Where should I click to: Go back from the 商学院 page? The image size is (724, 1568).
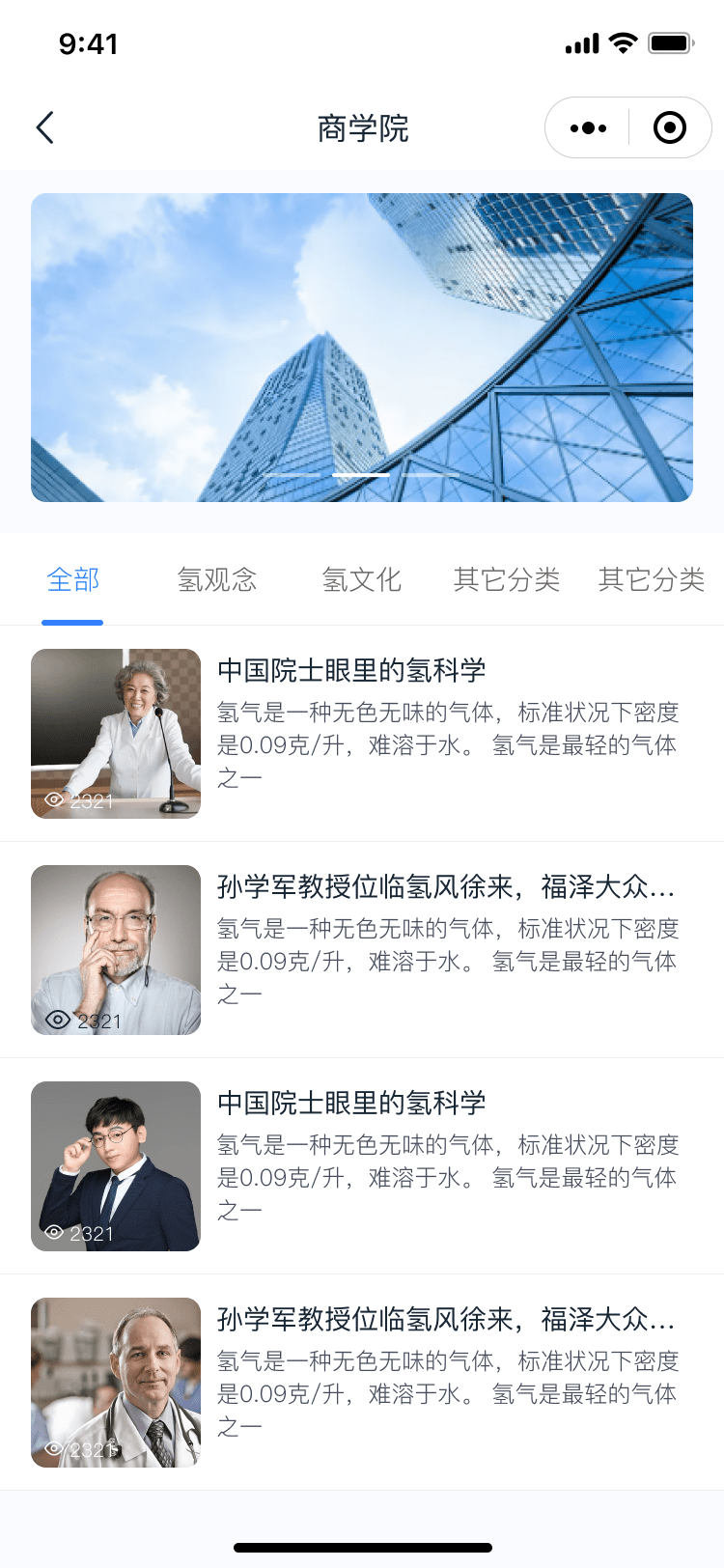point(44,127)
